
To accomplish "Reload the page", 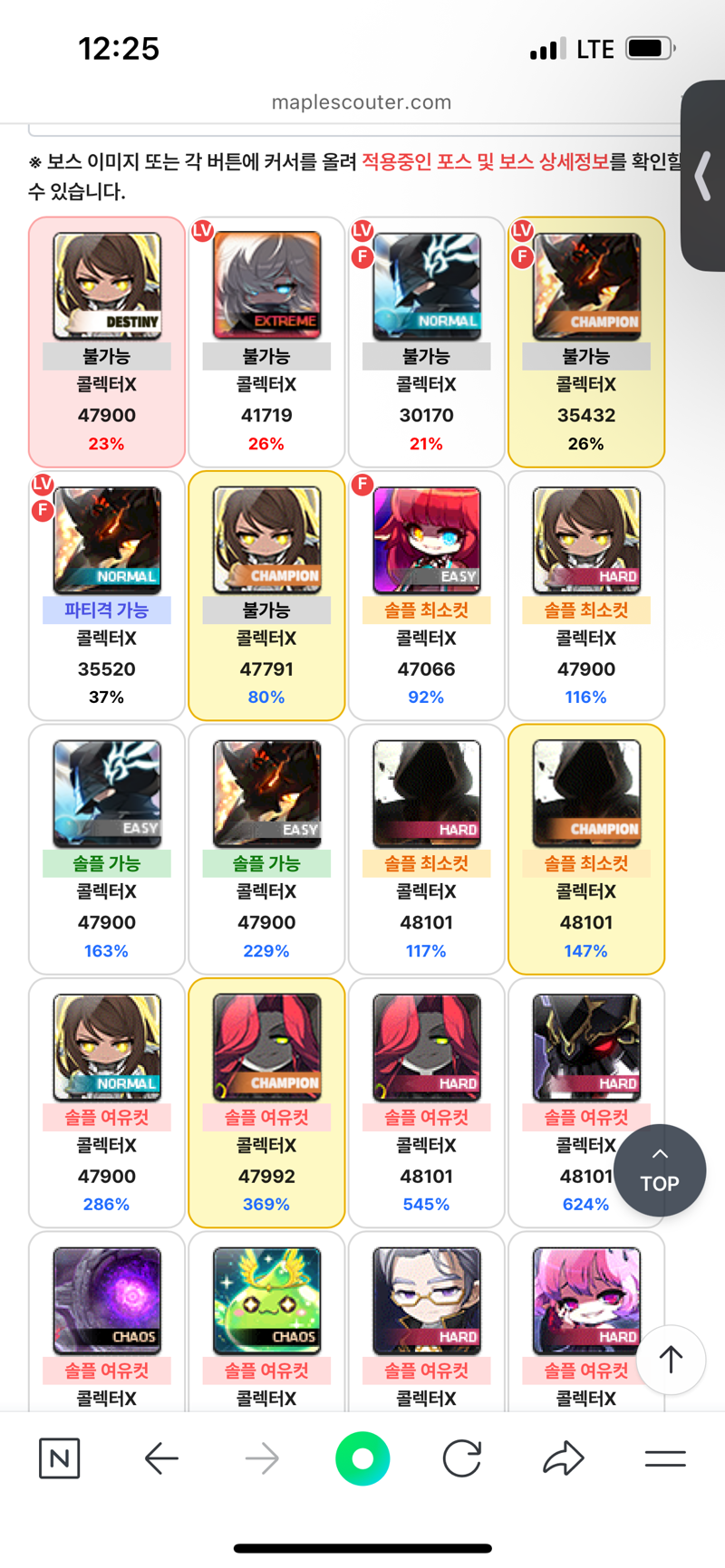I will pyautogui.click(x=462, y=1458).
